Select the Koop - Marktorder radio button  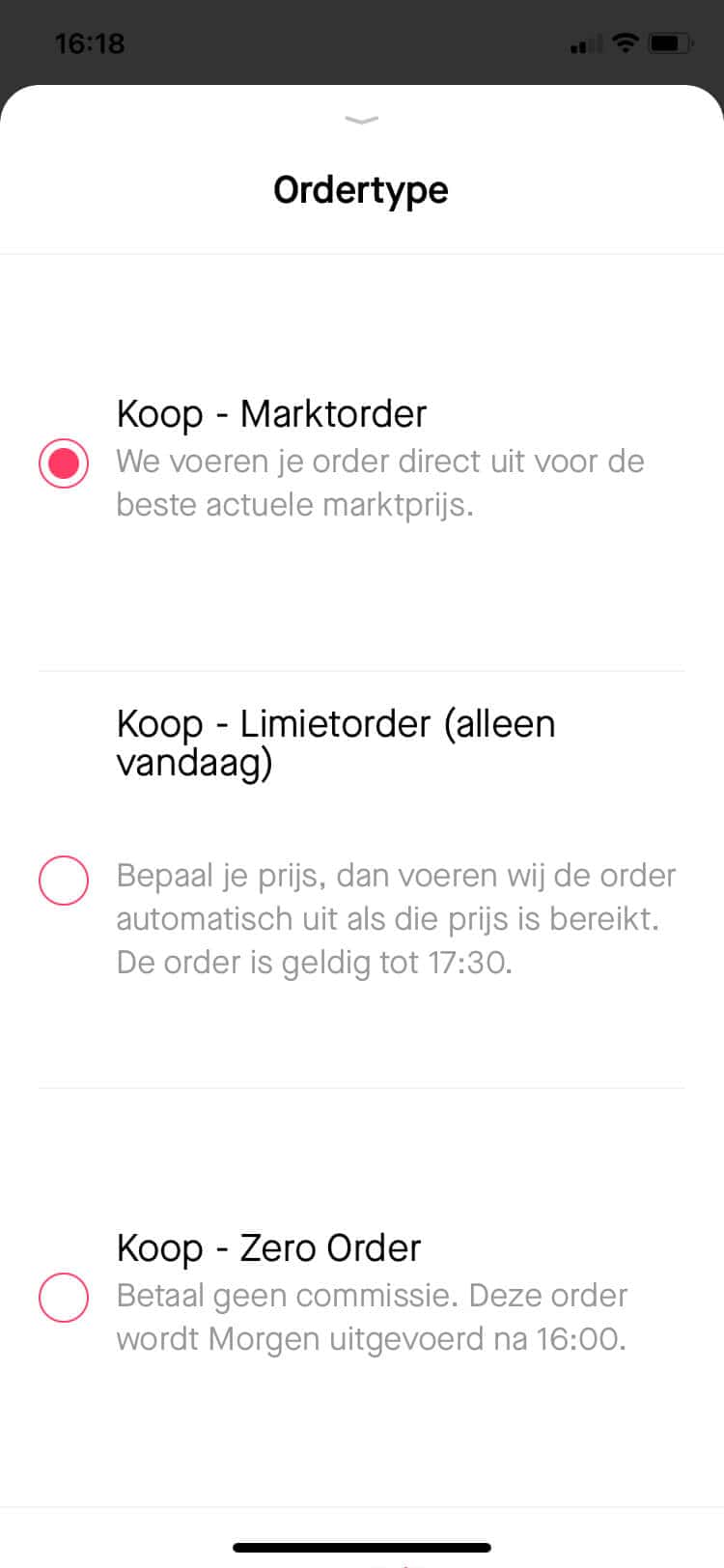[x=64, y=463]
